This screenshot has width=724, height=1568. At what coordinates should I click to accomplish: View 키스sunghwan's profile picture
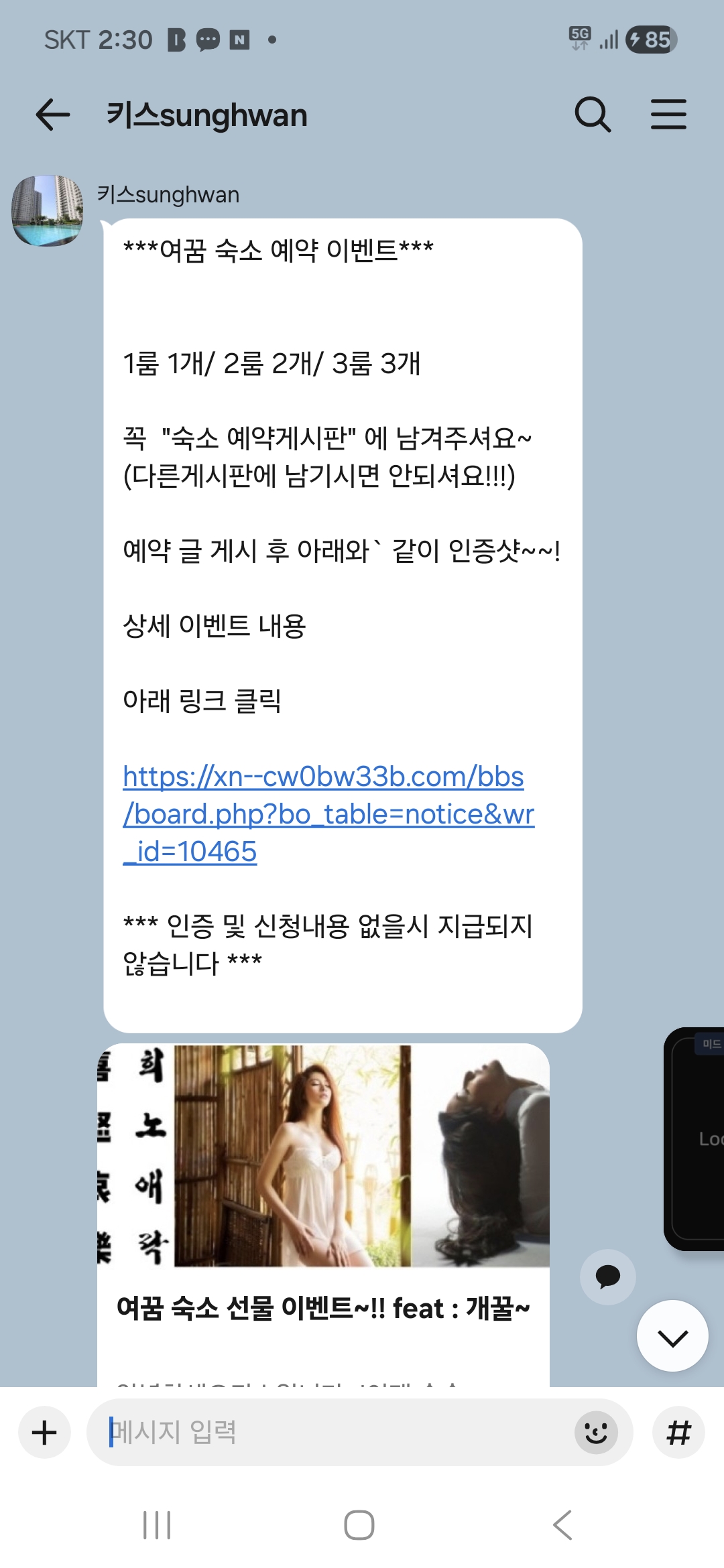pyautogui.click(x=48, y=210)
